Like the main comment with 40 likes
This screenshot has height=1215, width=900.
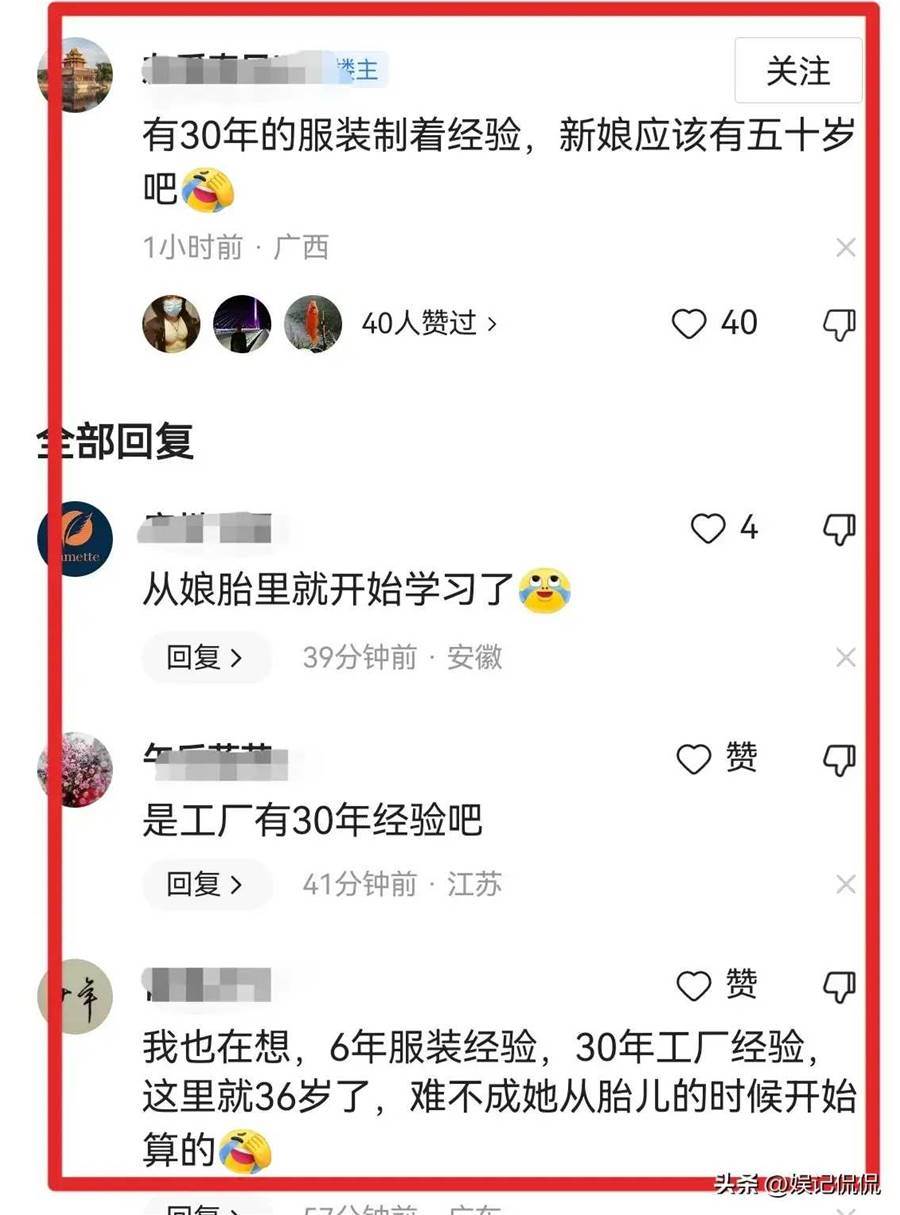click(689, 323)
